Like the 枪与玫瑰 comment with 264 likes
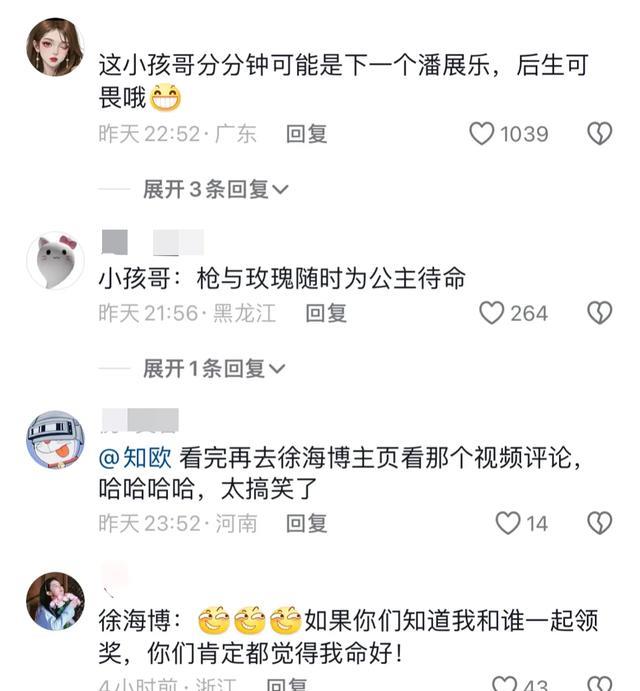This screenshot has width=640, height=691. point(492,313)
